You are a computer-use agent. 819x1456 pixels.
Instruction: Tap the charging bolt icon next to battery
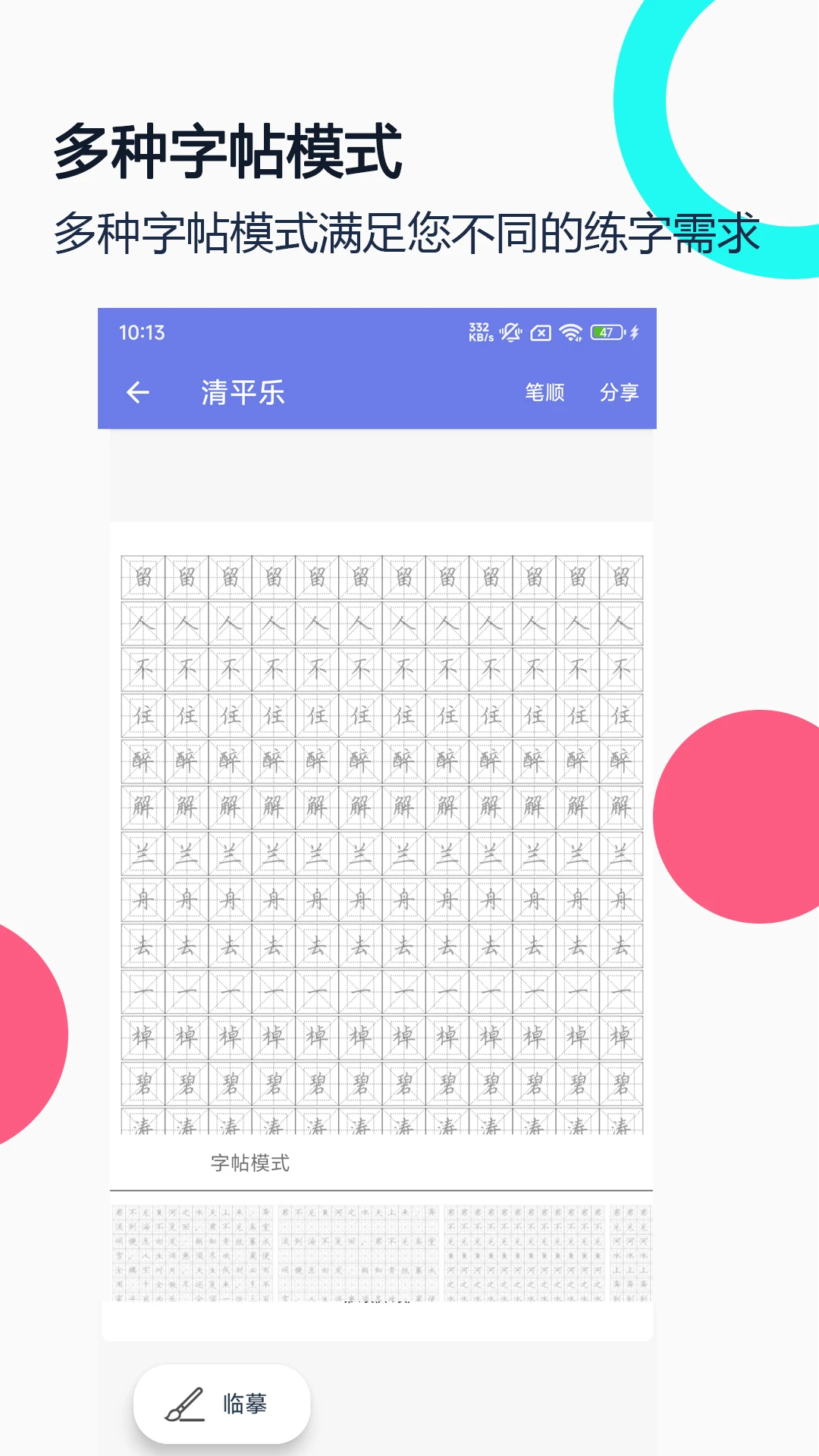(x=635, y=331)
